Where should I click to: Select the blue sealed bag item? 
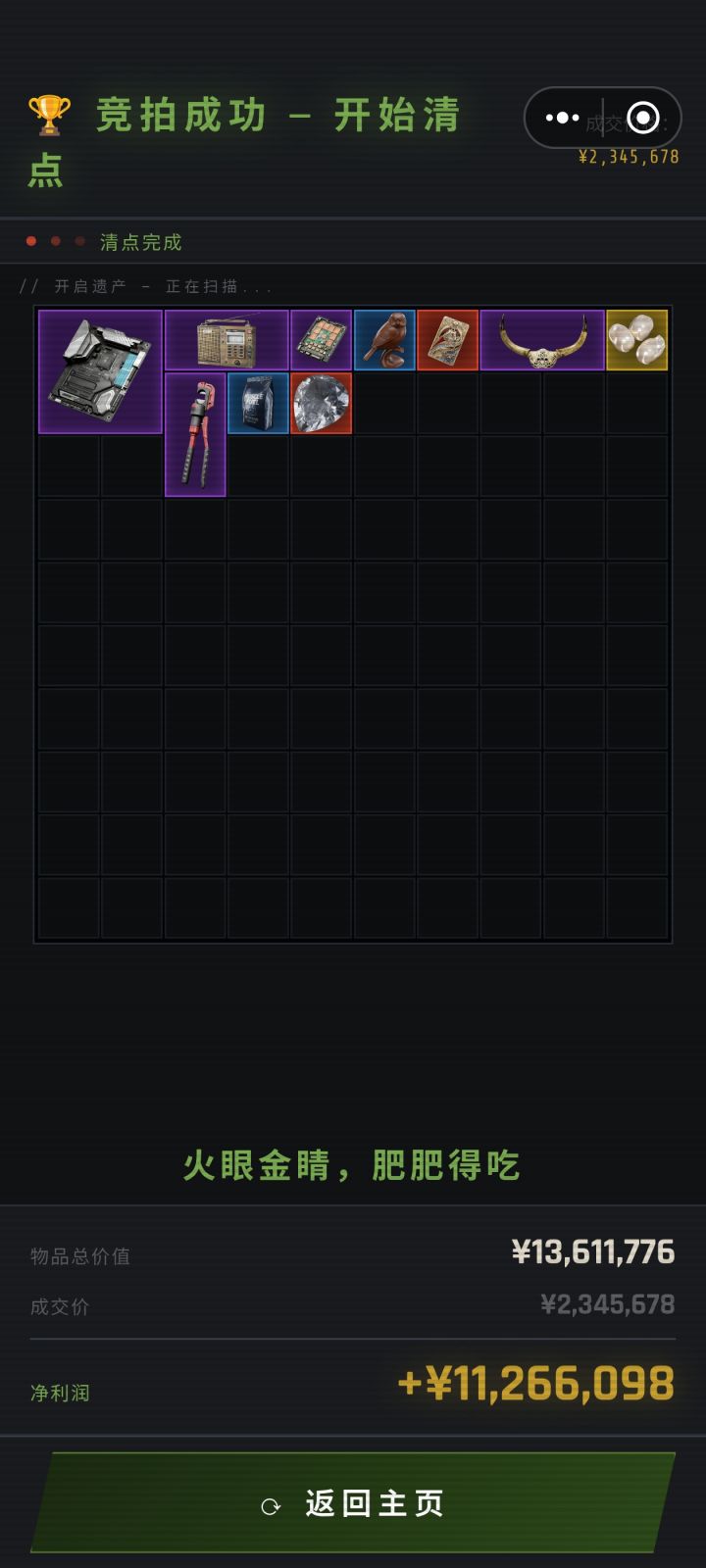click(x=259, y=404)
